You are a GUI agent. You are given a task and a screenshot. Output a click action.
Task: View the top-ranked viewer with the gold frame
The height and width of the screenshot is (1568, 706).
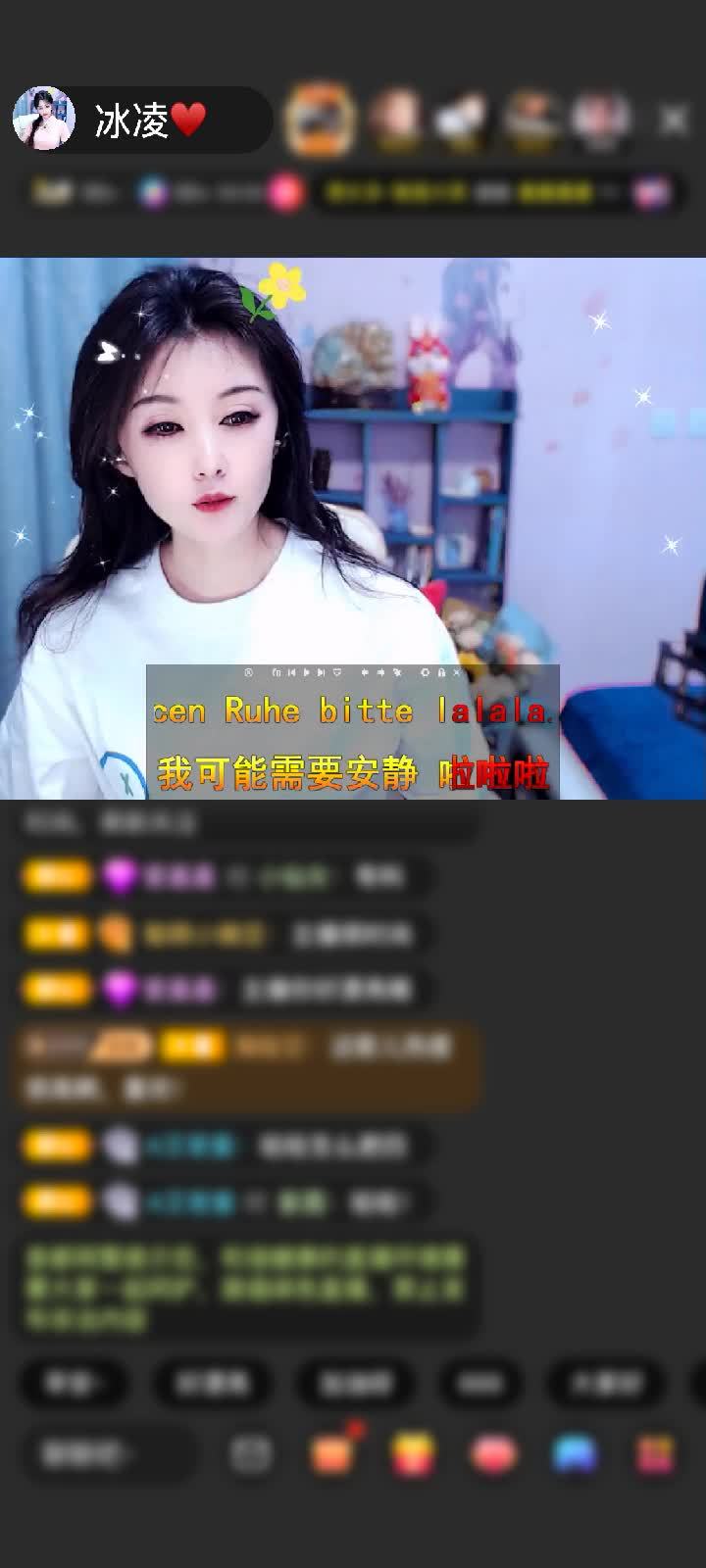tap(320, 120)
